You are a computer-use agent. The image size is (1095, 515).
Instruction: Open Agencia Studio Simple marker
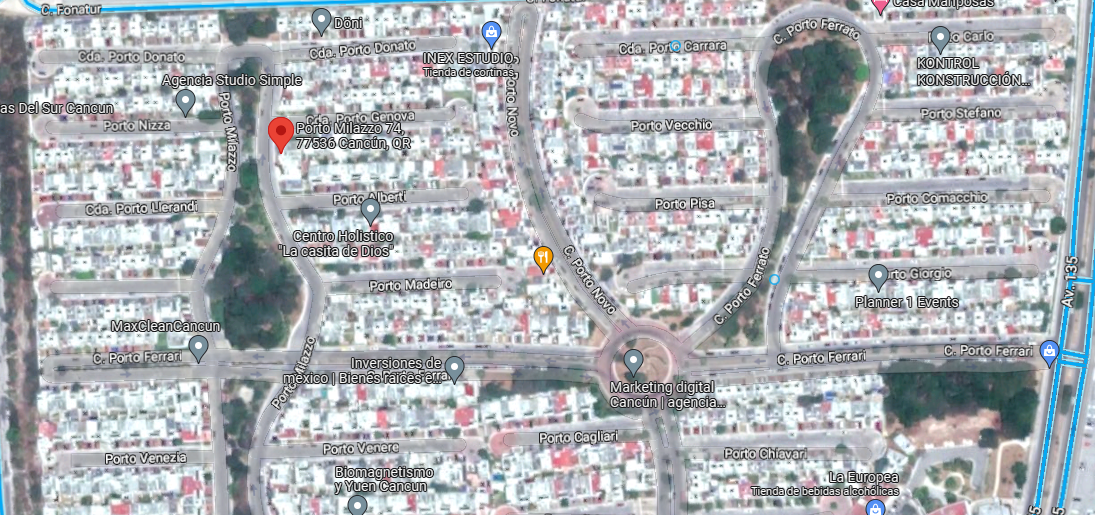[185, 102]
